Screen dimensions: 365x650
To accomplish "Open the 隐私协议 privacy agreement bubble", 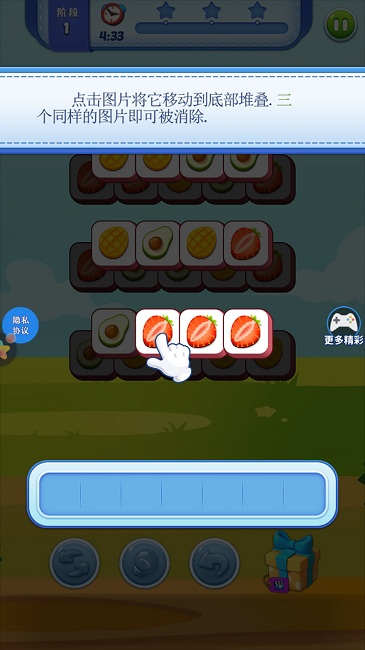I will click(x=20, y=325).
